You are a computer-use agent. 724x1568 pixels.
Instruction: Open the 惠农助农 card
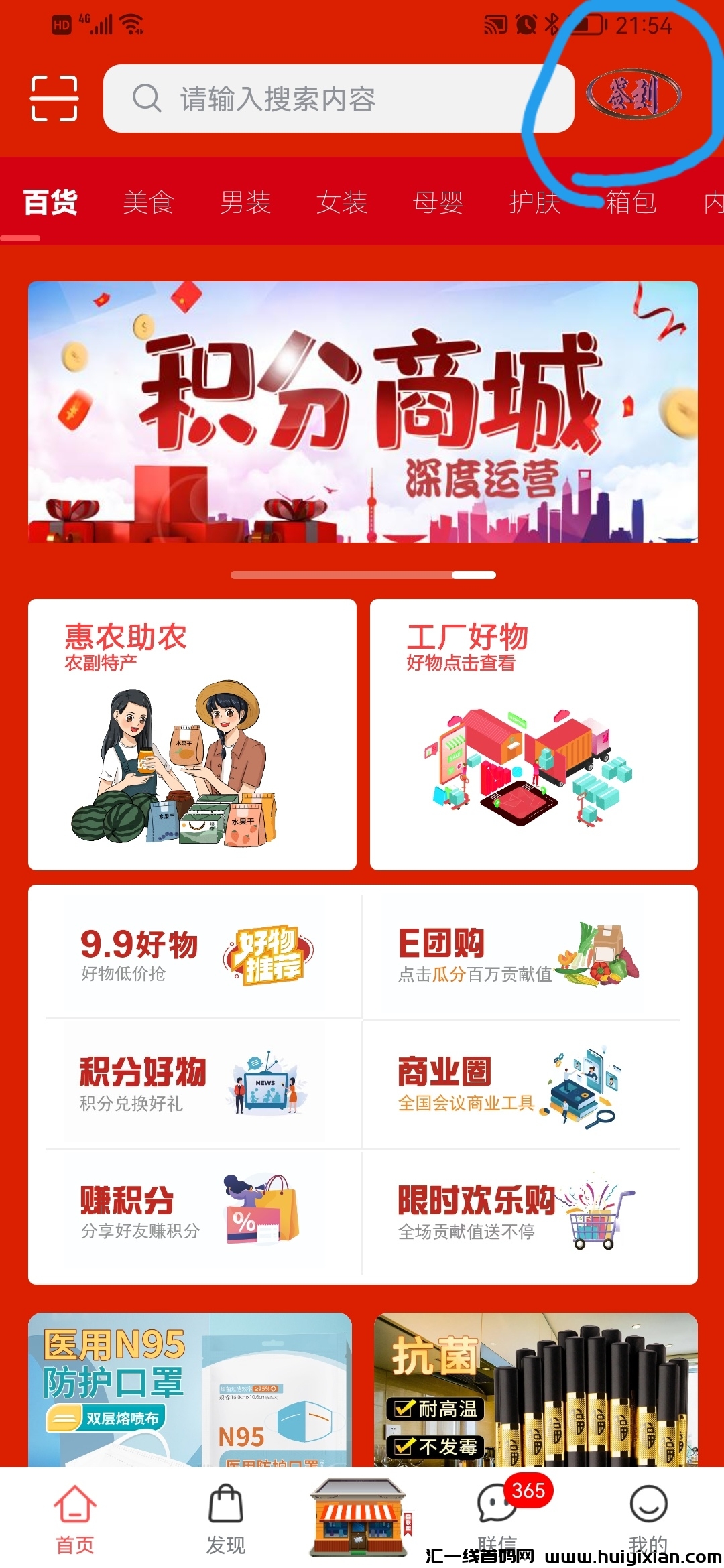click(x=192, y=734)
